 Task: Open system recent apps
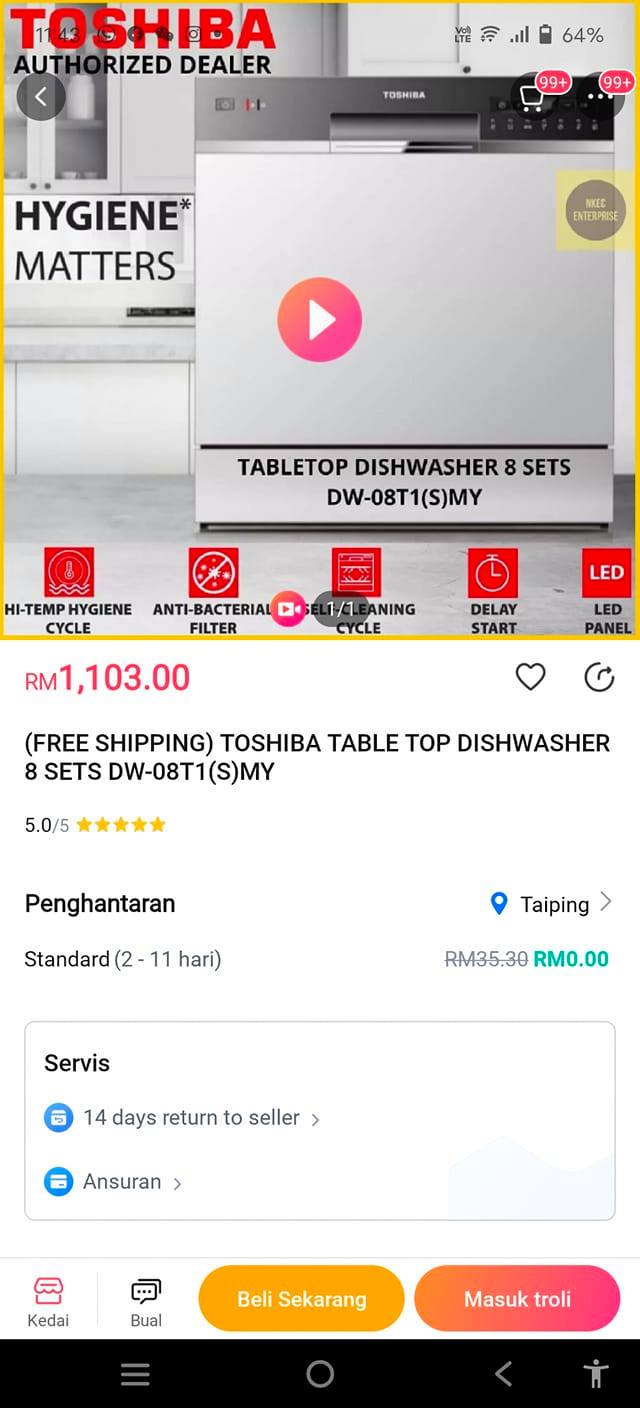click(x=135, y=1374)
